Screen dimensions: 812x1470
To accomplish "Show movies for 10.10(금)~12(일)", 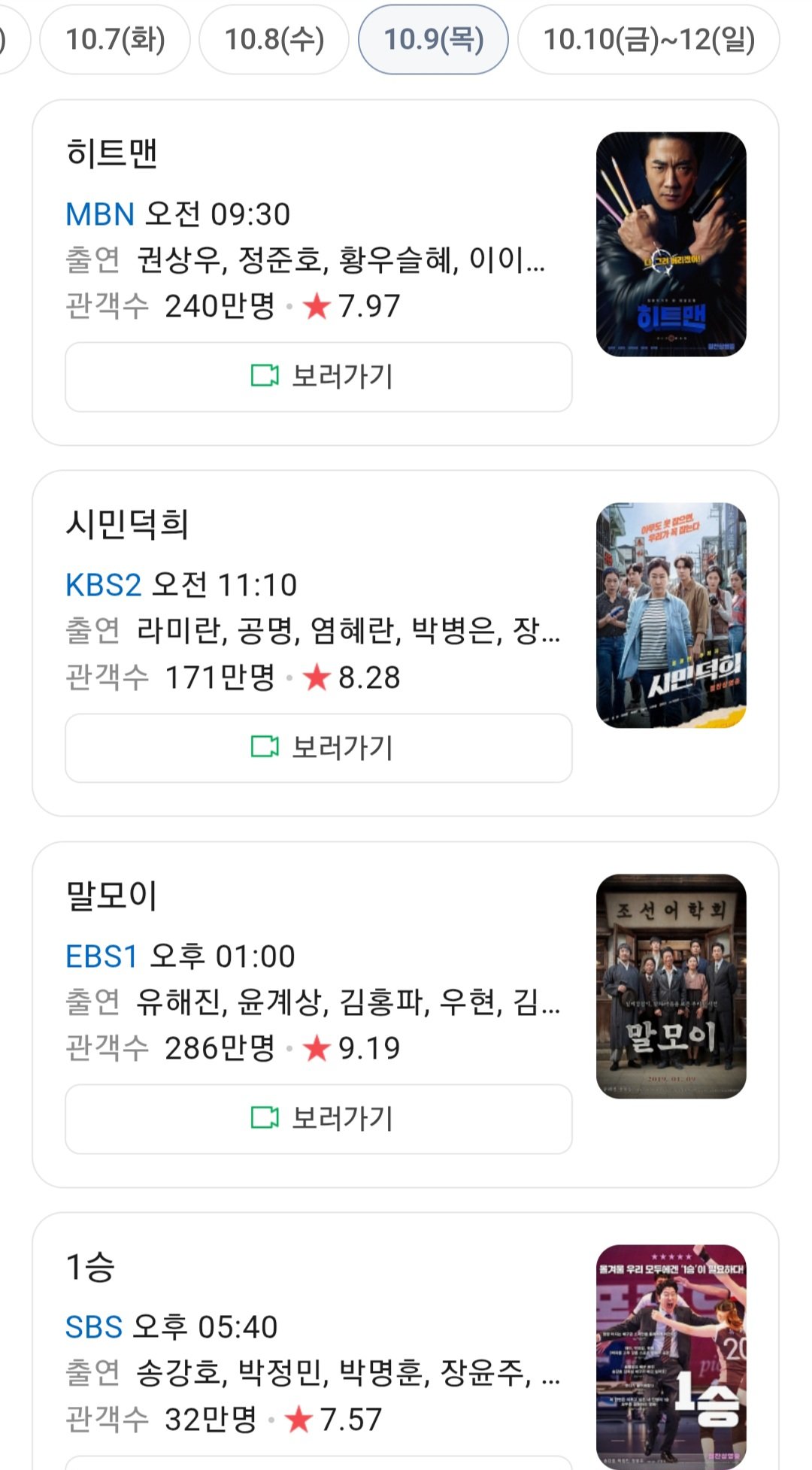I will coord(649,40).
